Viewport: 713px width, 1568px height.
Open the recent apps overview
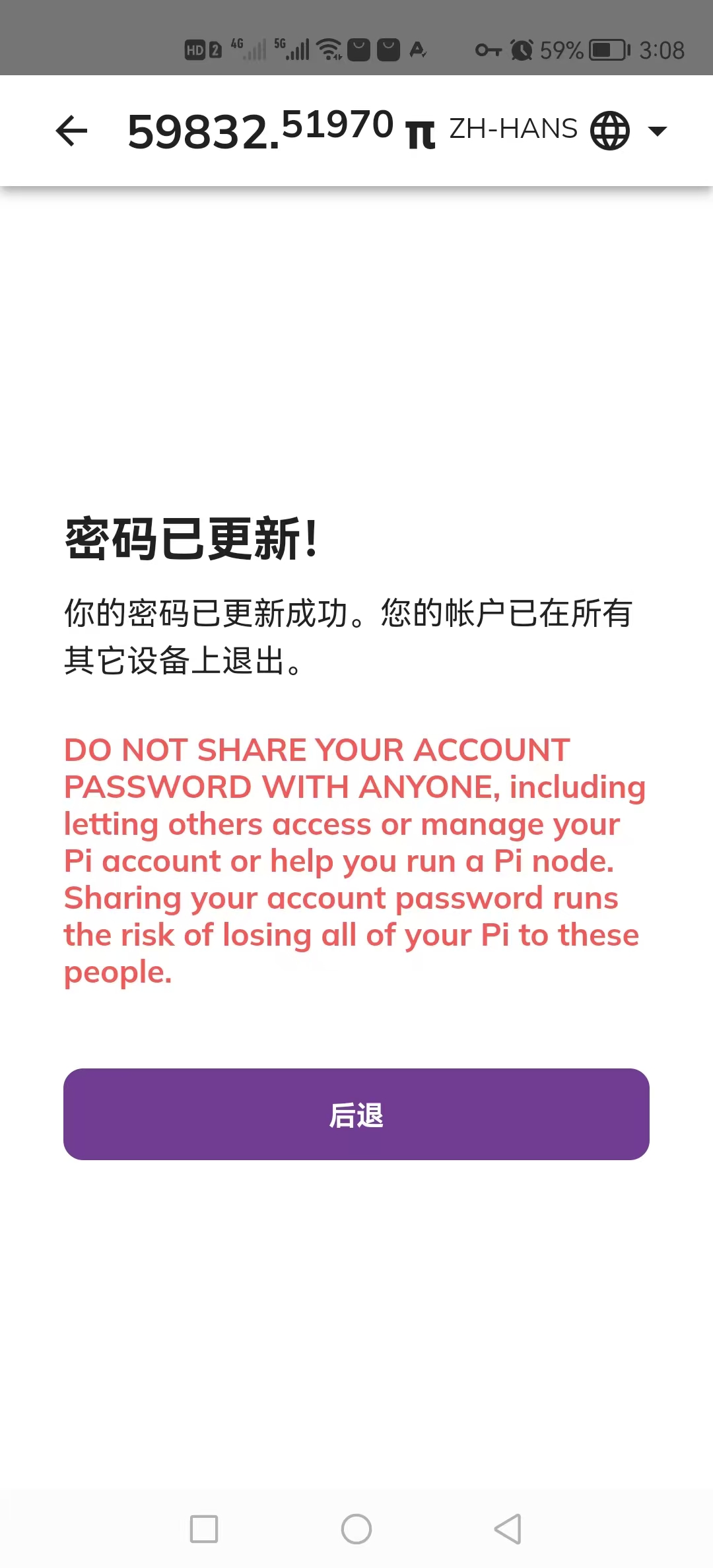click(204, 1529)
